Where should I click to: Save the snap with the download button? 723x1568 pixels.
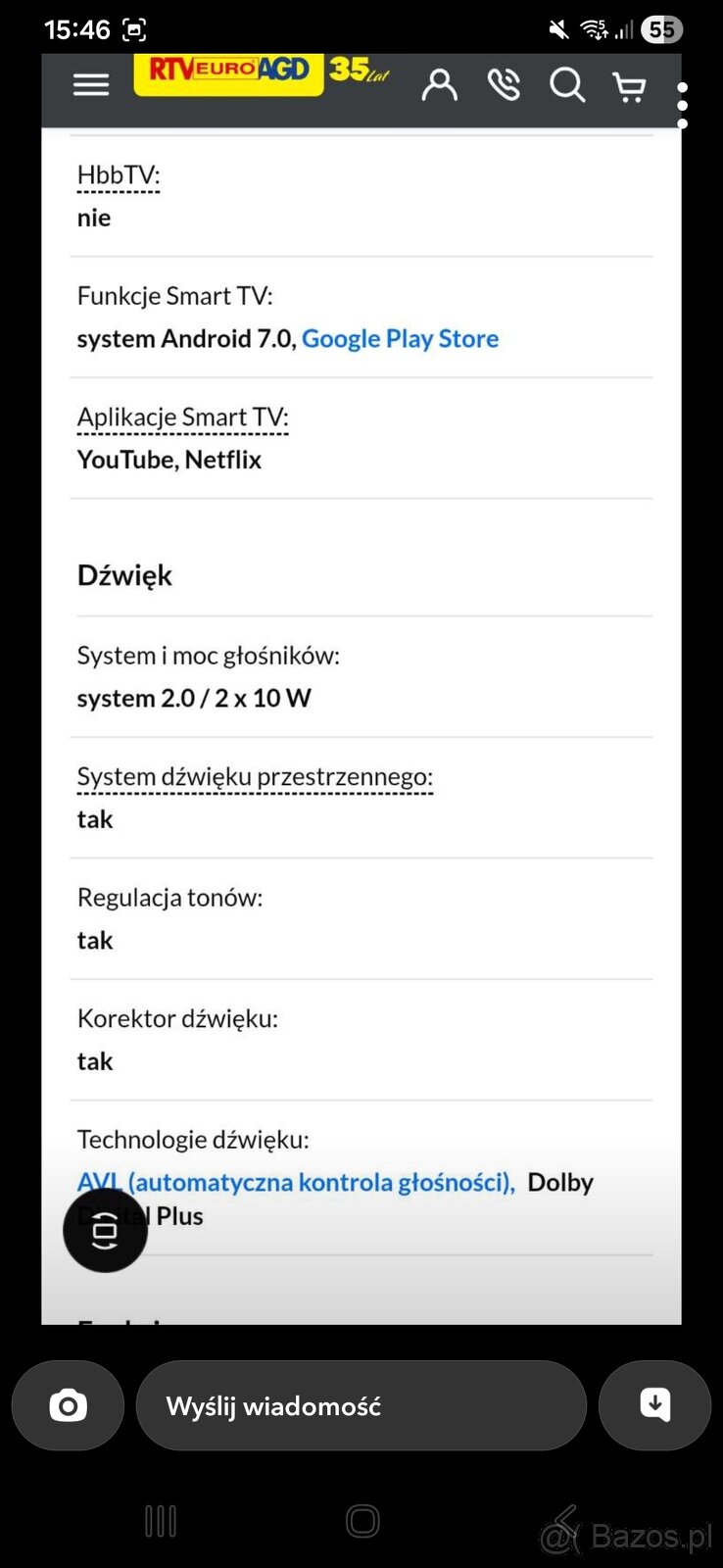coord(654,1405)
